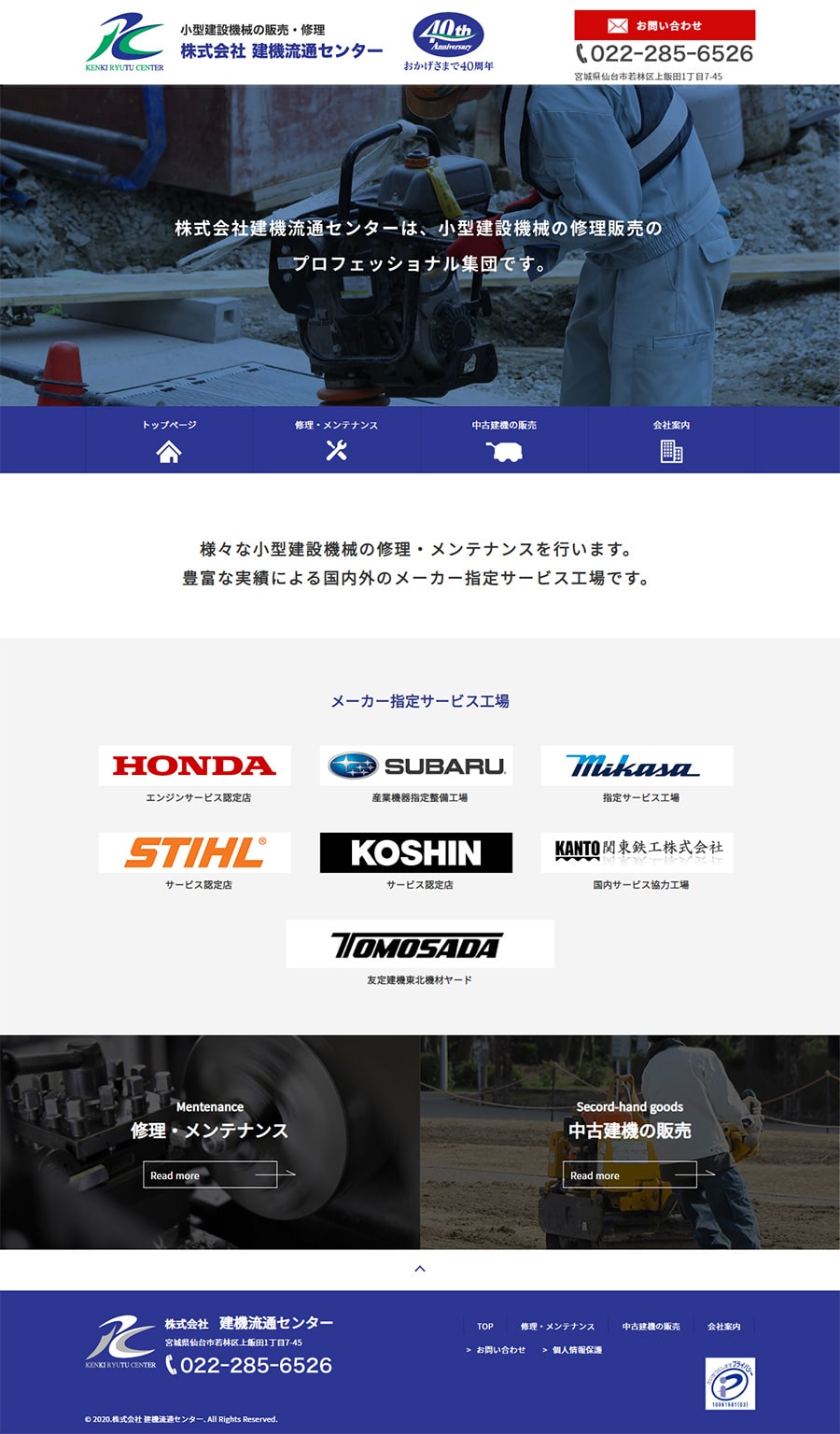Open the お問い合わせ contact button

click(x=665, y=25)
